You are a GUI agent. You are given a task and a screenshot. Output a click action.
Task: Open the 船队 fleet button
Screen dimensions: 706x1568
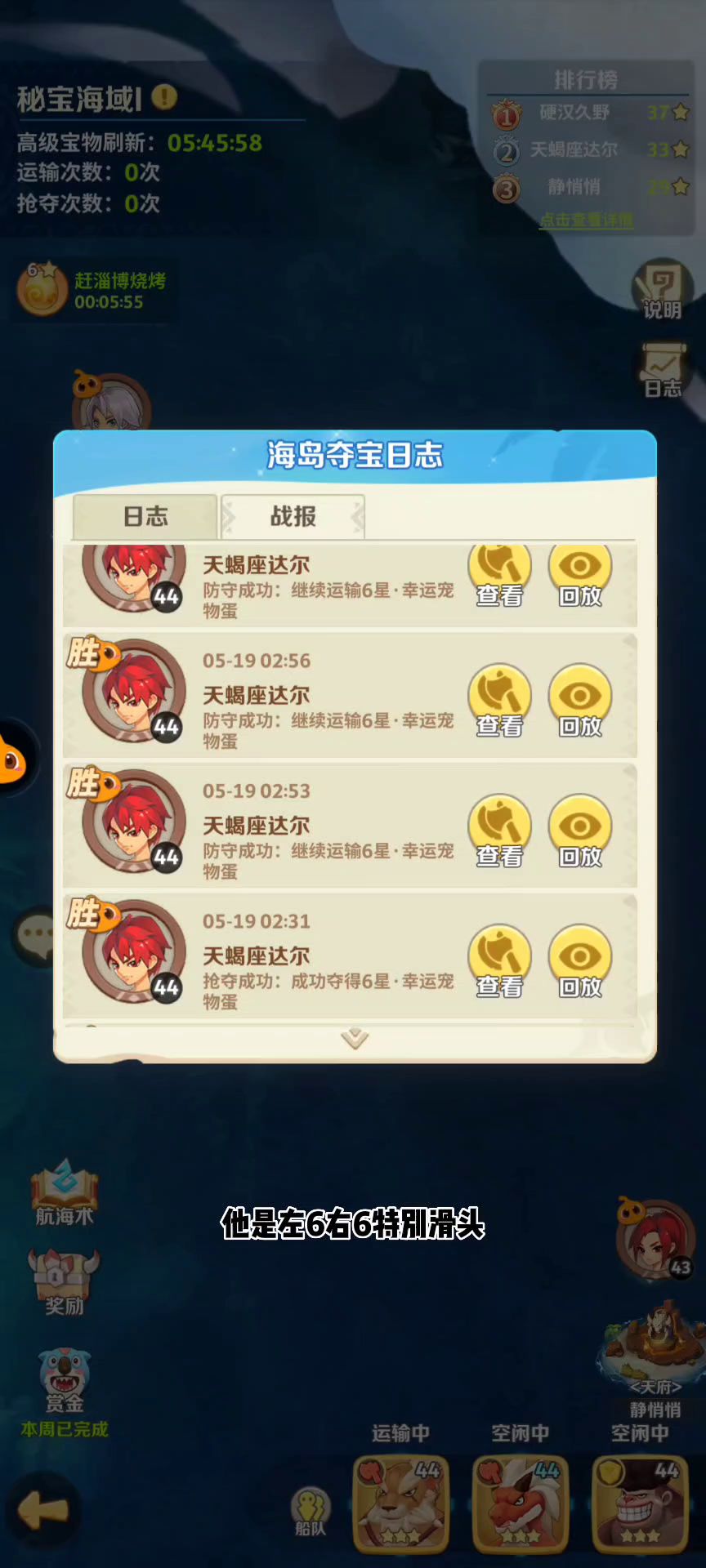click(x=311, y=1511)
